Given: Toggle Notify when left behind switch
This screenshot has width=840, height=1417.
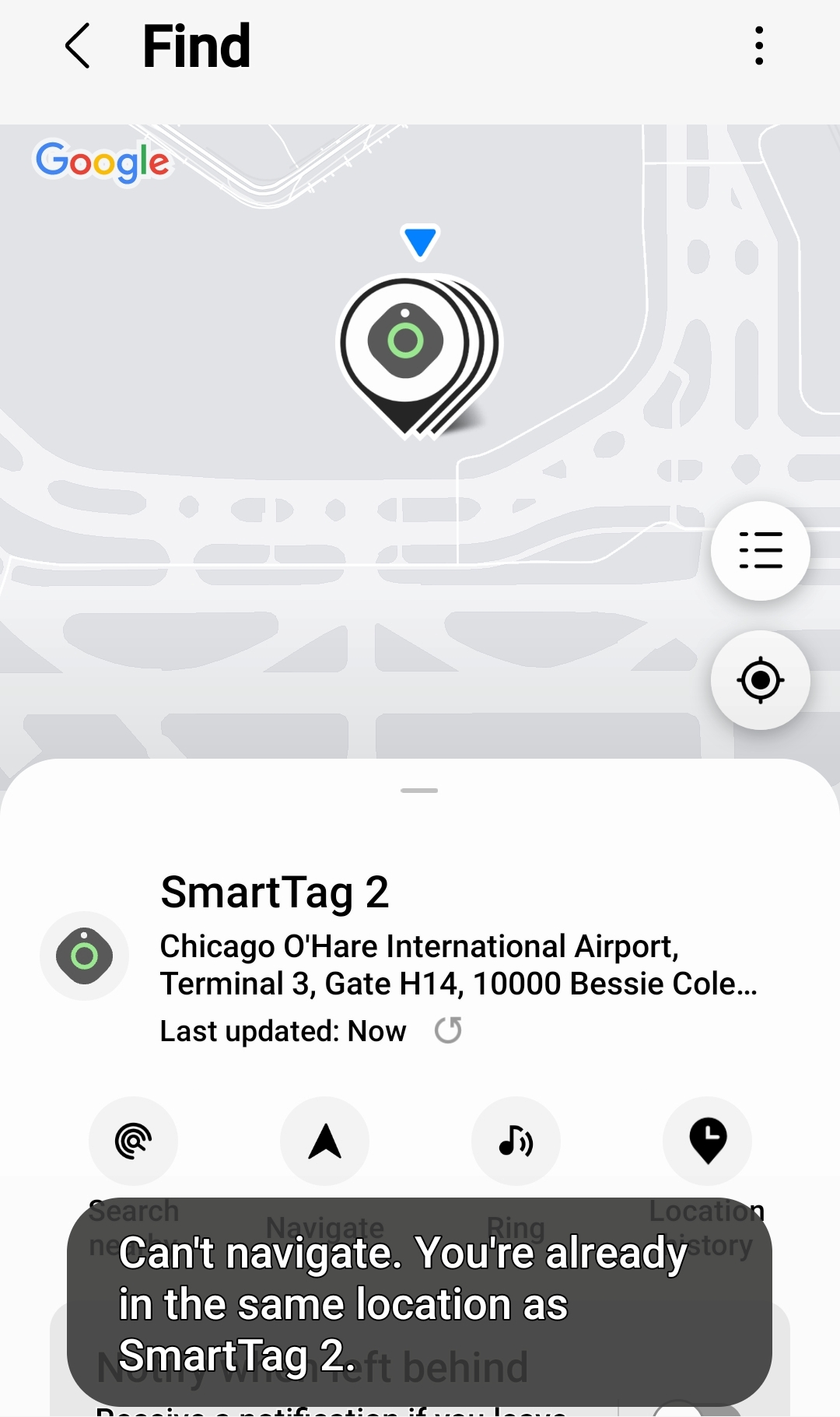Looking at the screenshot, I should (x=696, y=1410).
